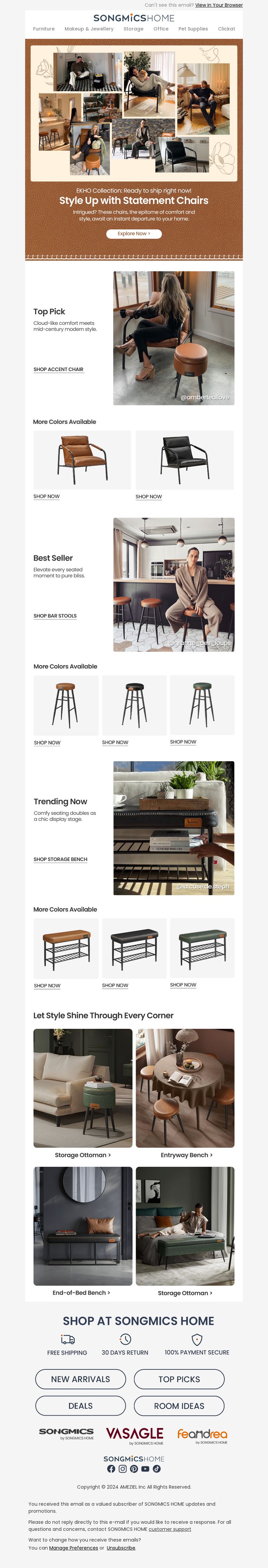Open the Pet Supplies category
Screen dimensions: 268x1568
(x=193, y=28)
